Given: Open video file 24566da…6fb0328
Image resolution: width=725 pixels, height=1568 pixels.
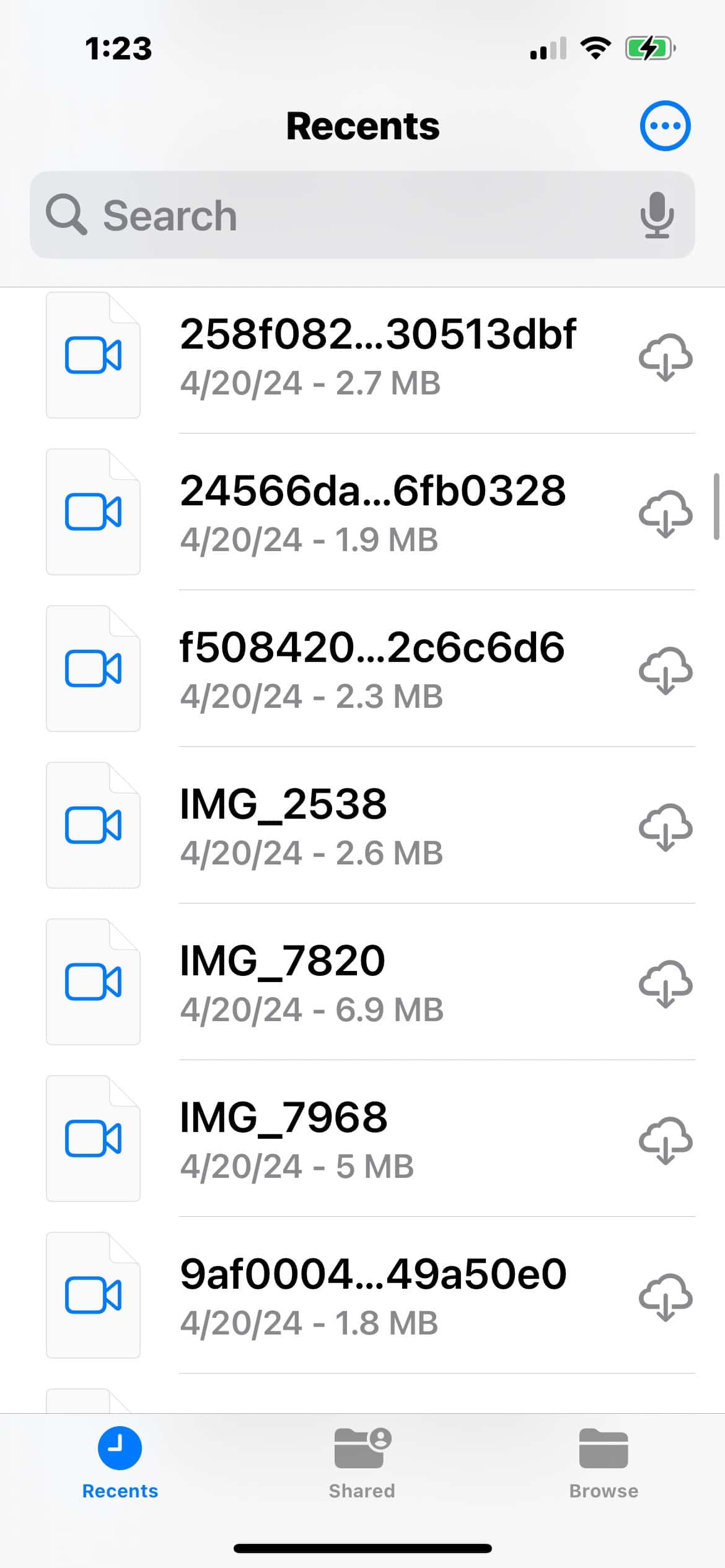Looking at the screenshot, I should click(x=372, y=513).
